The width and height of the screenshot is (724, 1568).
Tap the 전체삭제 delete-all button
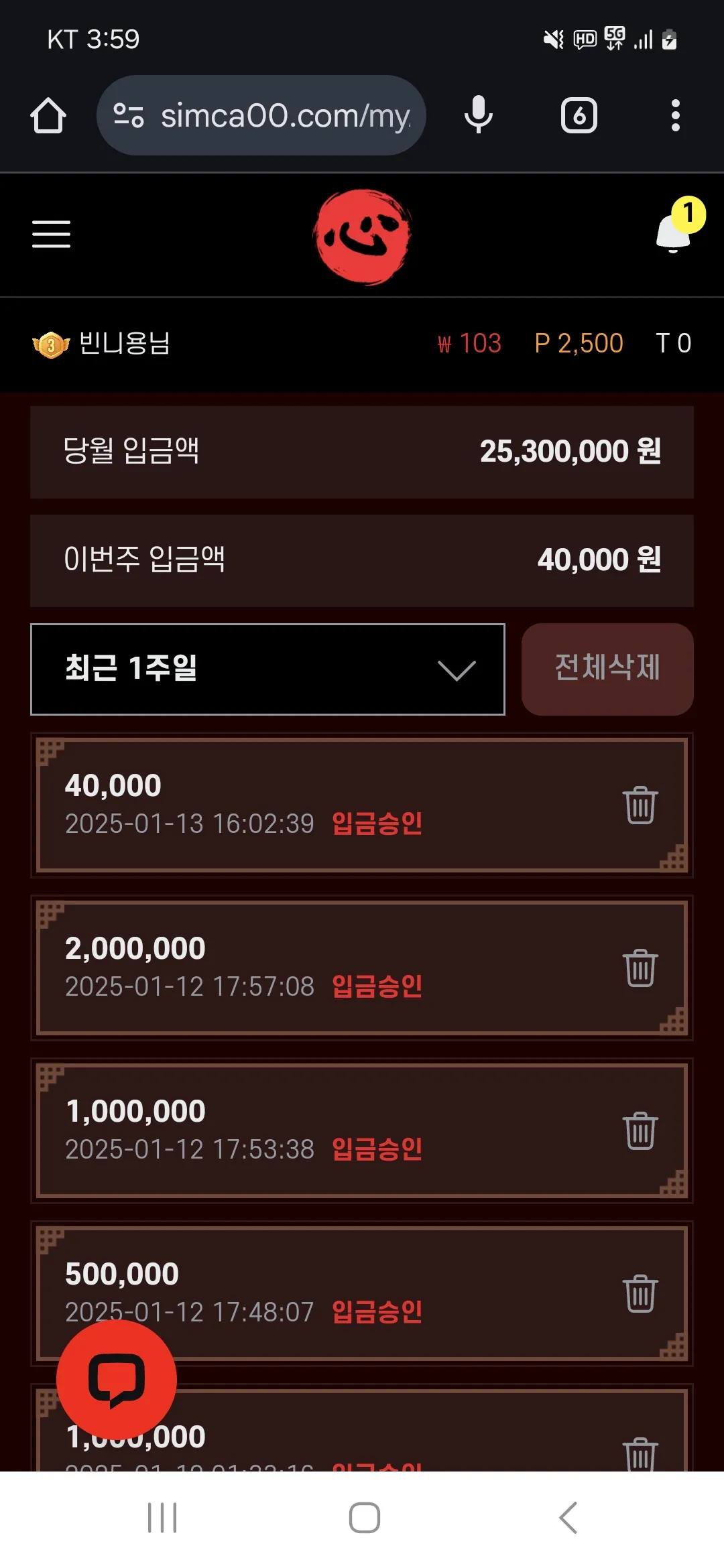tap(607, 669)
